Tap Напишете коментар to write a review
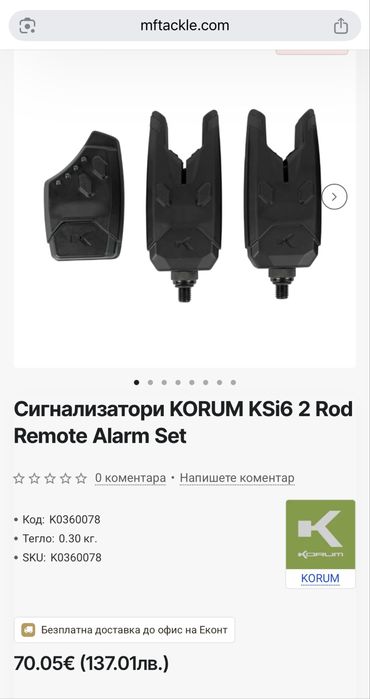The width and height of the screenshot is (370, 699). click(x=237, y=478)
